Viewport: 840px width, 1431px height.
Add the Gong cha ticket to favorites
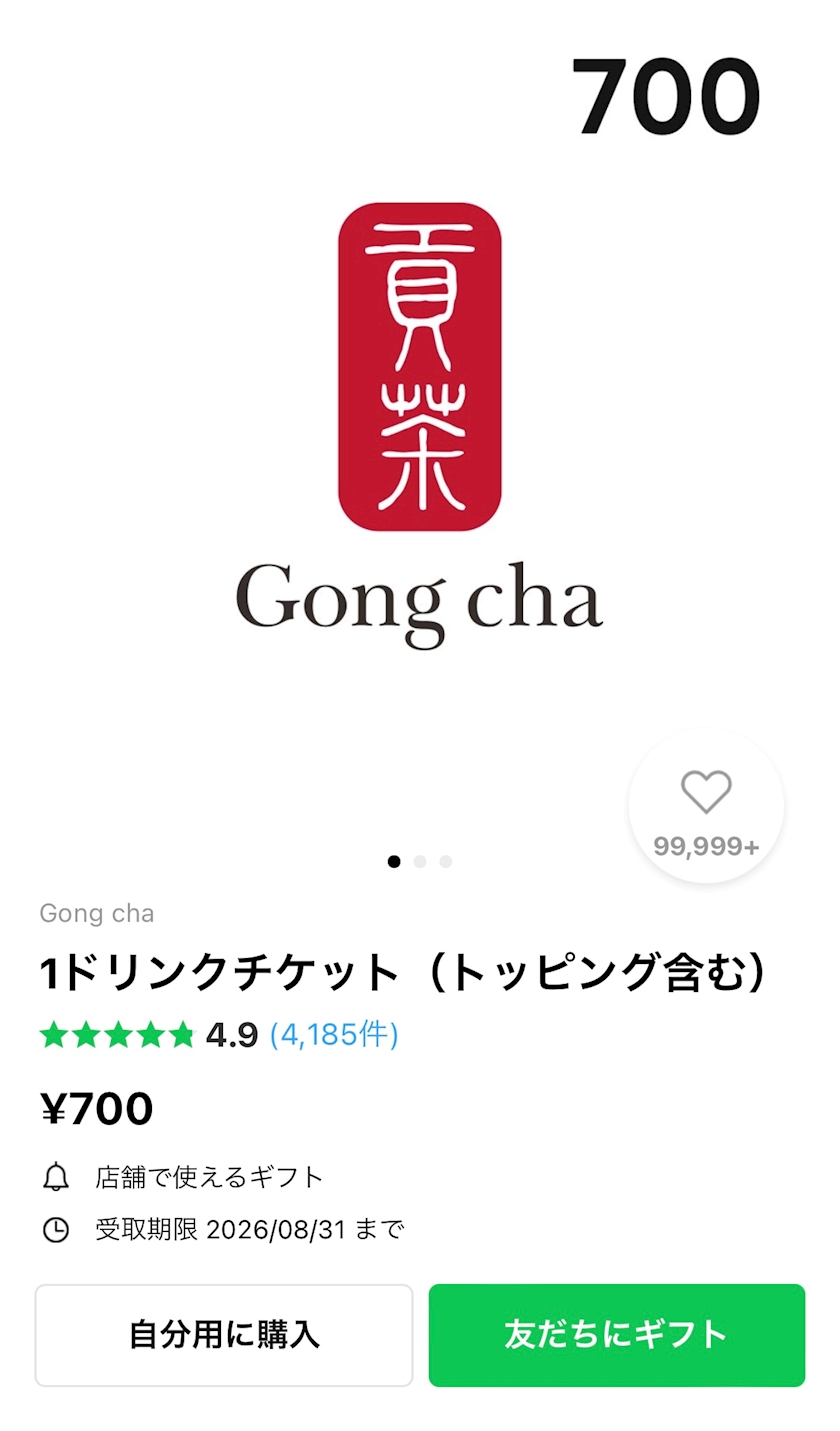[x=706, y=806]
